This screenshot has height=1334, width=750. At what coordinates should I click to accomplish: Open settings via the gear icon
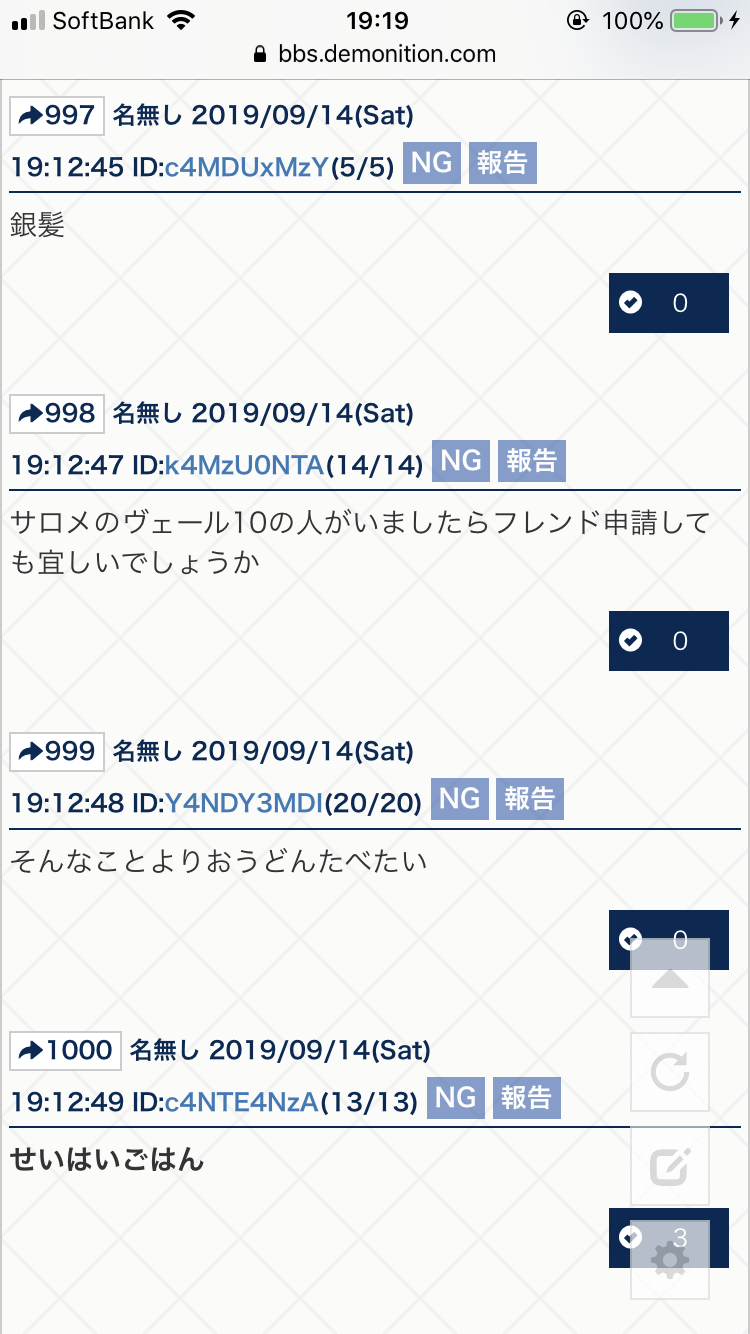669,1260
